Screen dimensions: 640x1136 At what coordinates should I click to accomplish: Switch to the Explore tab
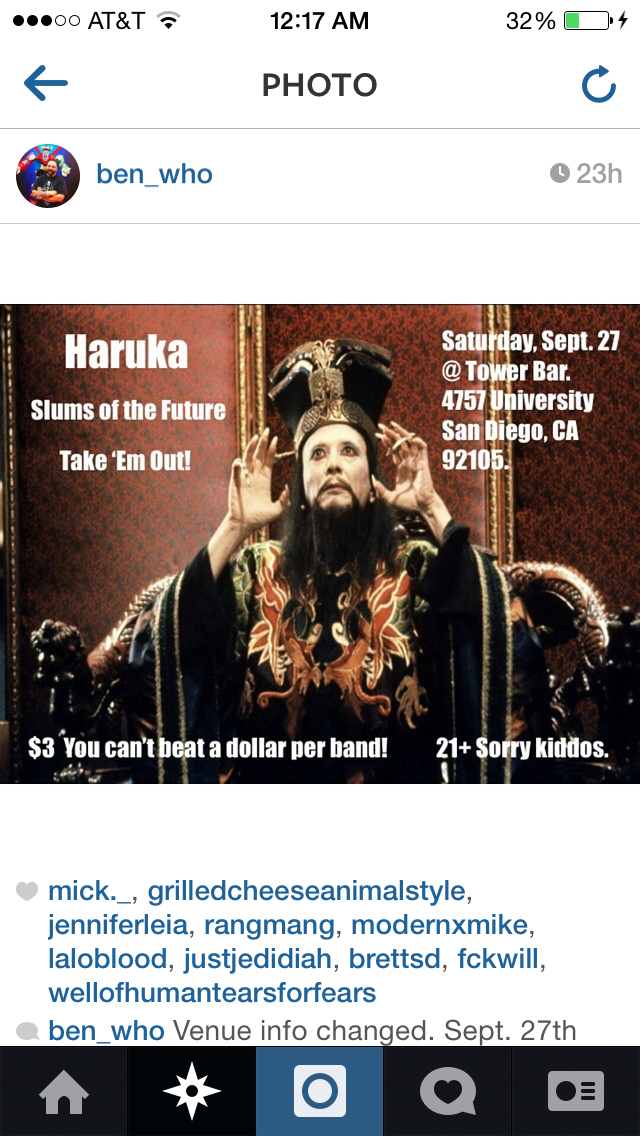click(192, 1091)
